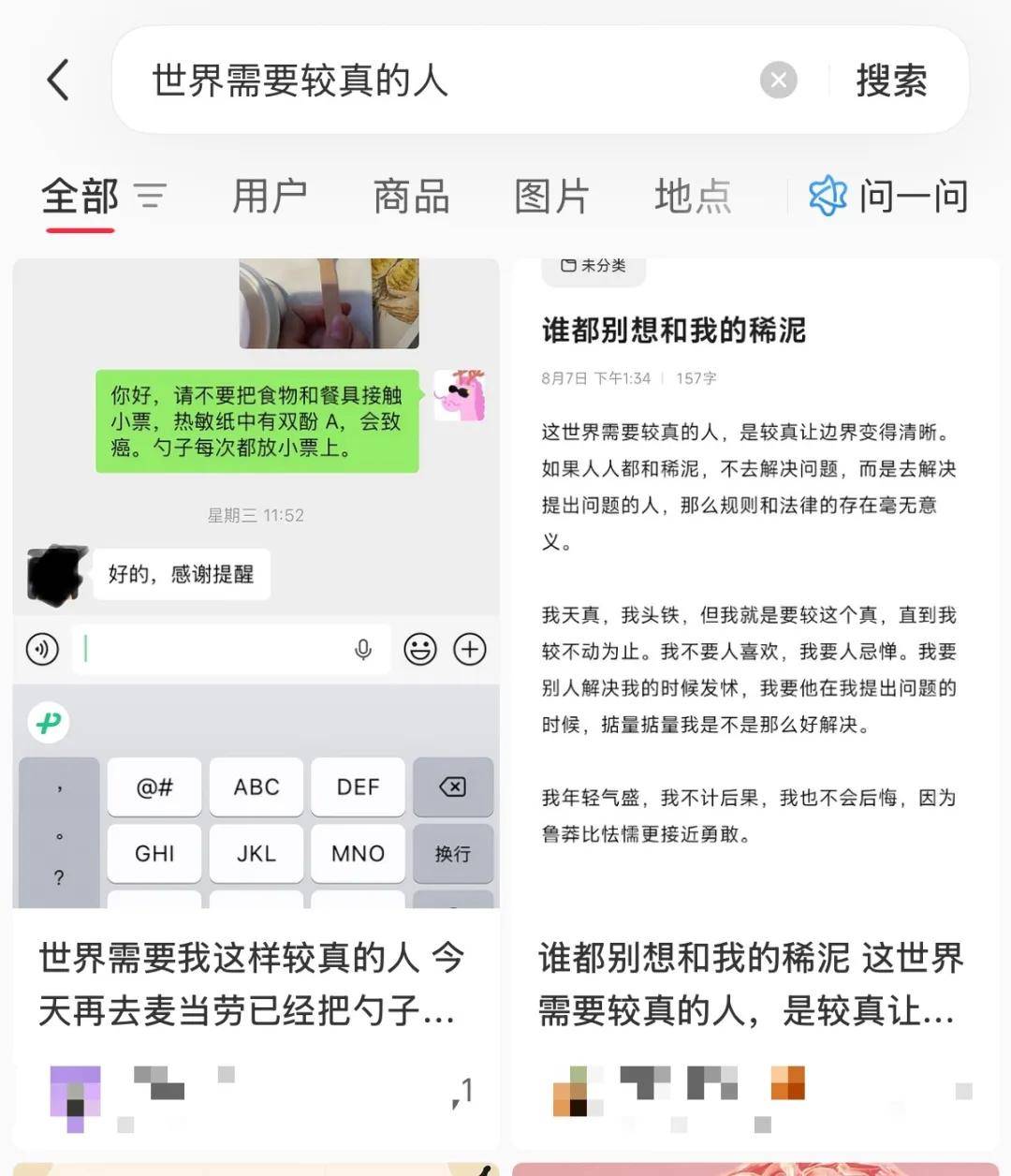The height and width of the screenshot is (1176, 1011).
Task: Switch to the 地点 tab
Action: (693, 197)
